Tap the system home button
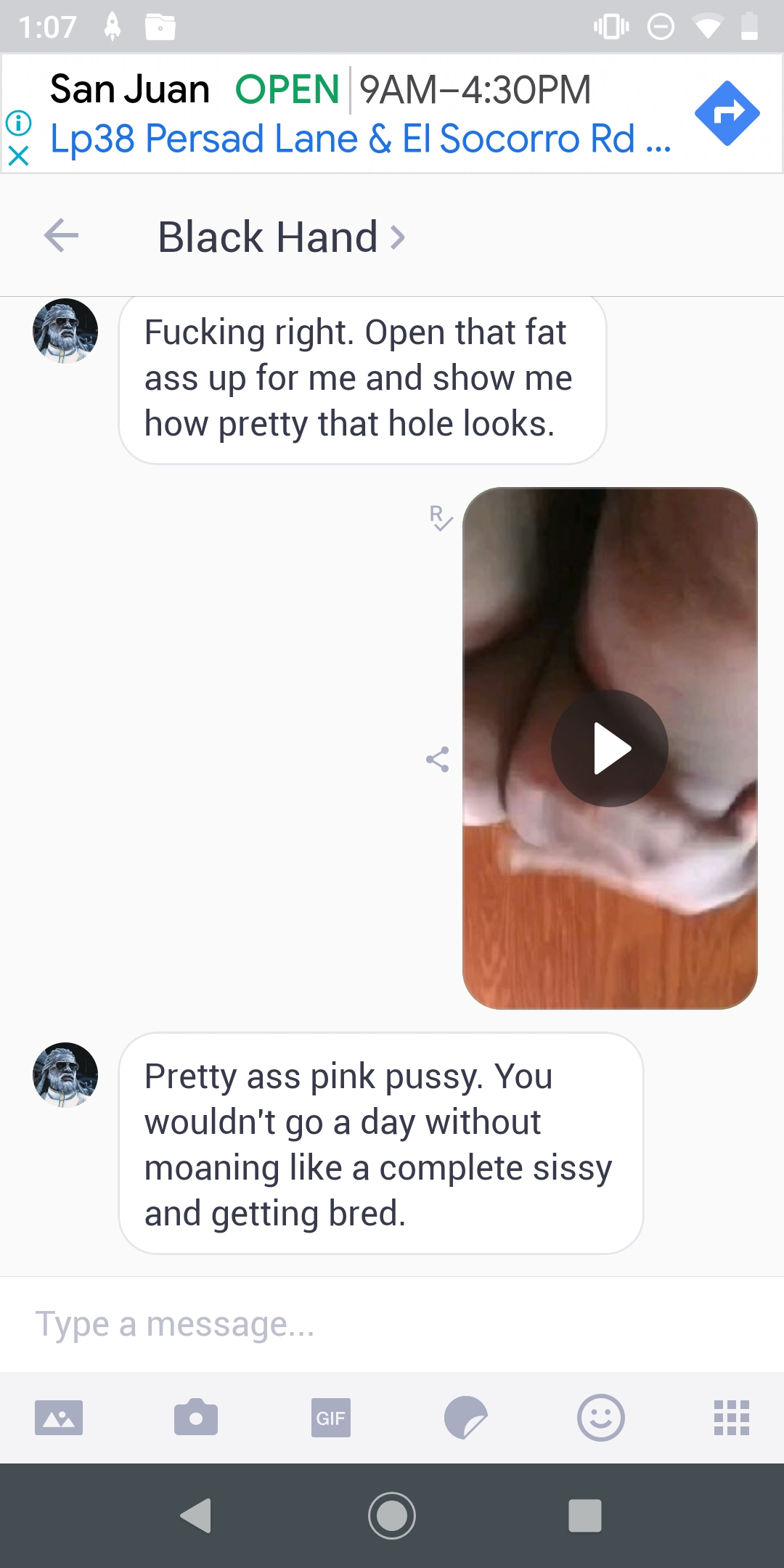 coord(392,1516)
